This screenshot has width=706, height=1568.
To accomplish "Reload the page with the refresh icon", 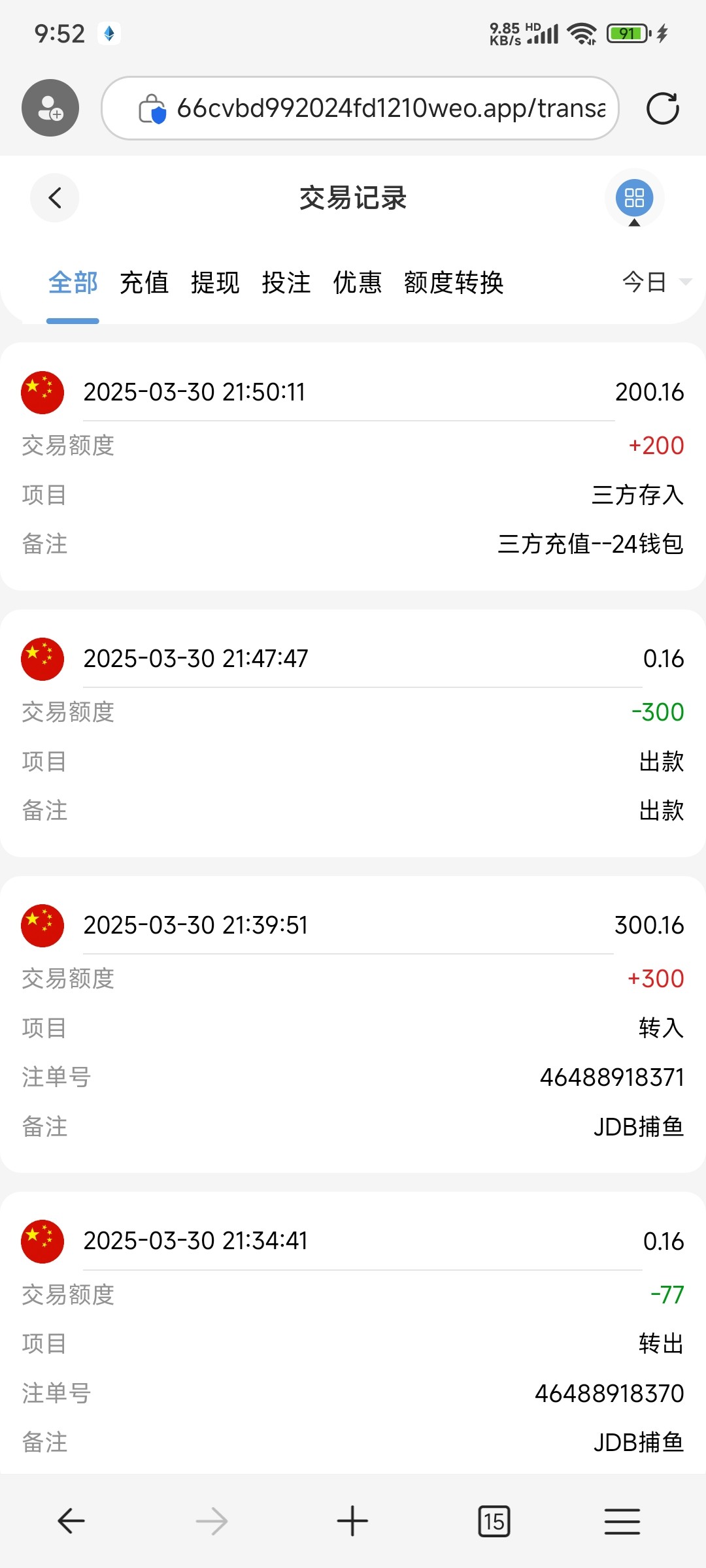I will pos(663,108).
